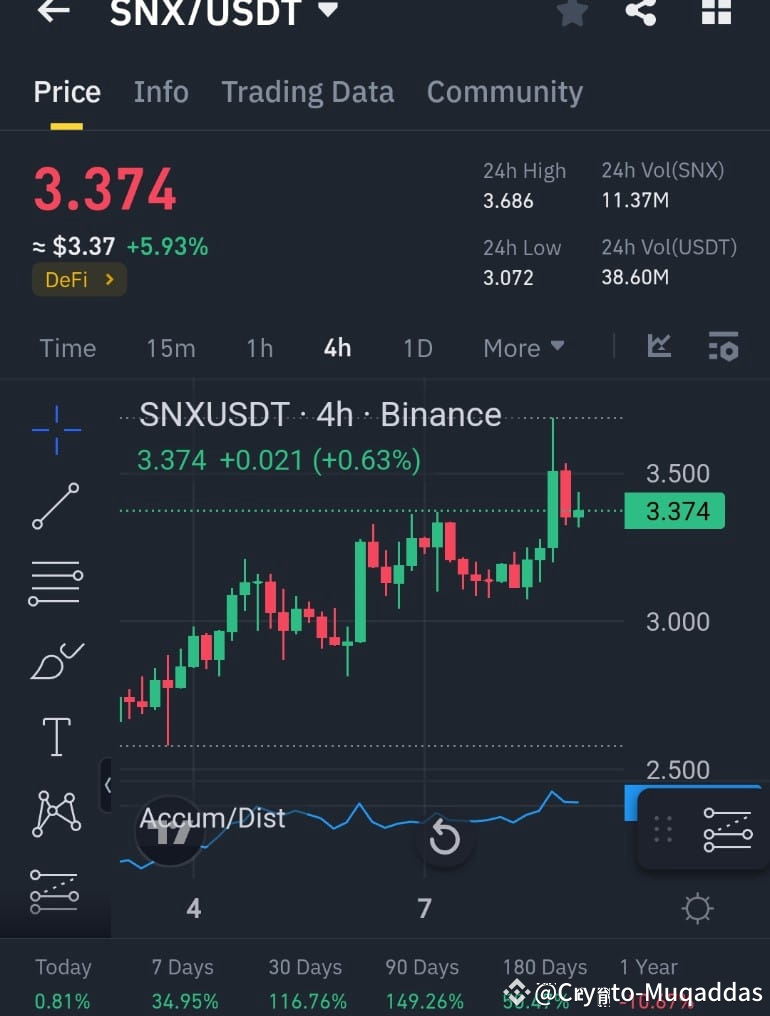Open the horizontal lines drawing tool
The width and height of the screenshot is (770, 1016).
tap(56, 583)
